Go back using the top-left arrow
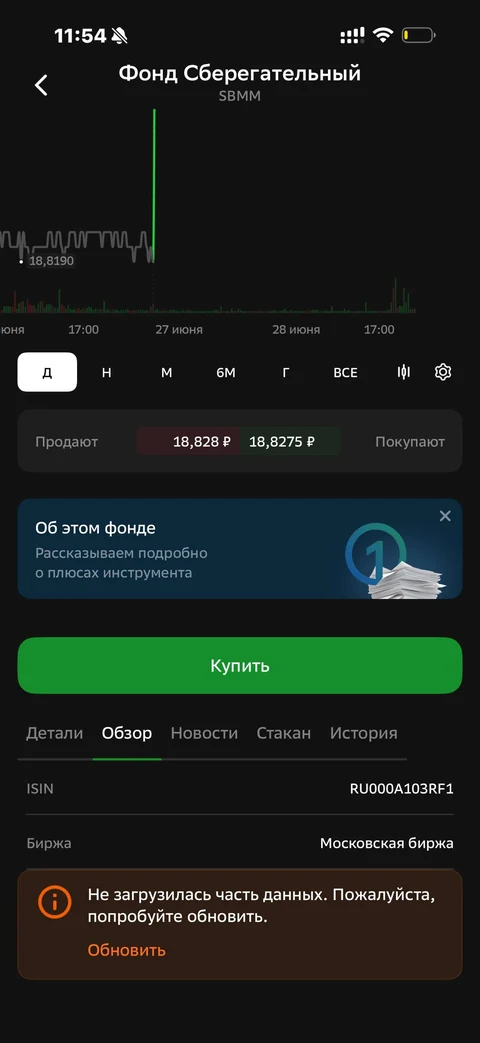The width and height of the screenshot is (480, 1043). click(41, 85)
